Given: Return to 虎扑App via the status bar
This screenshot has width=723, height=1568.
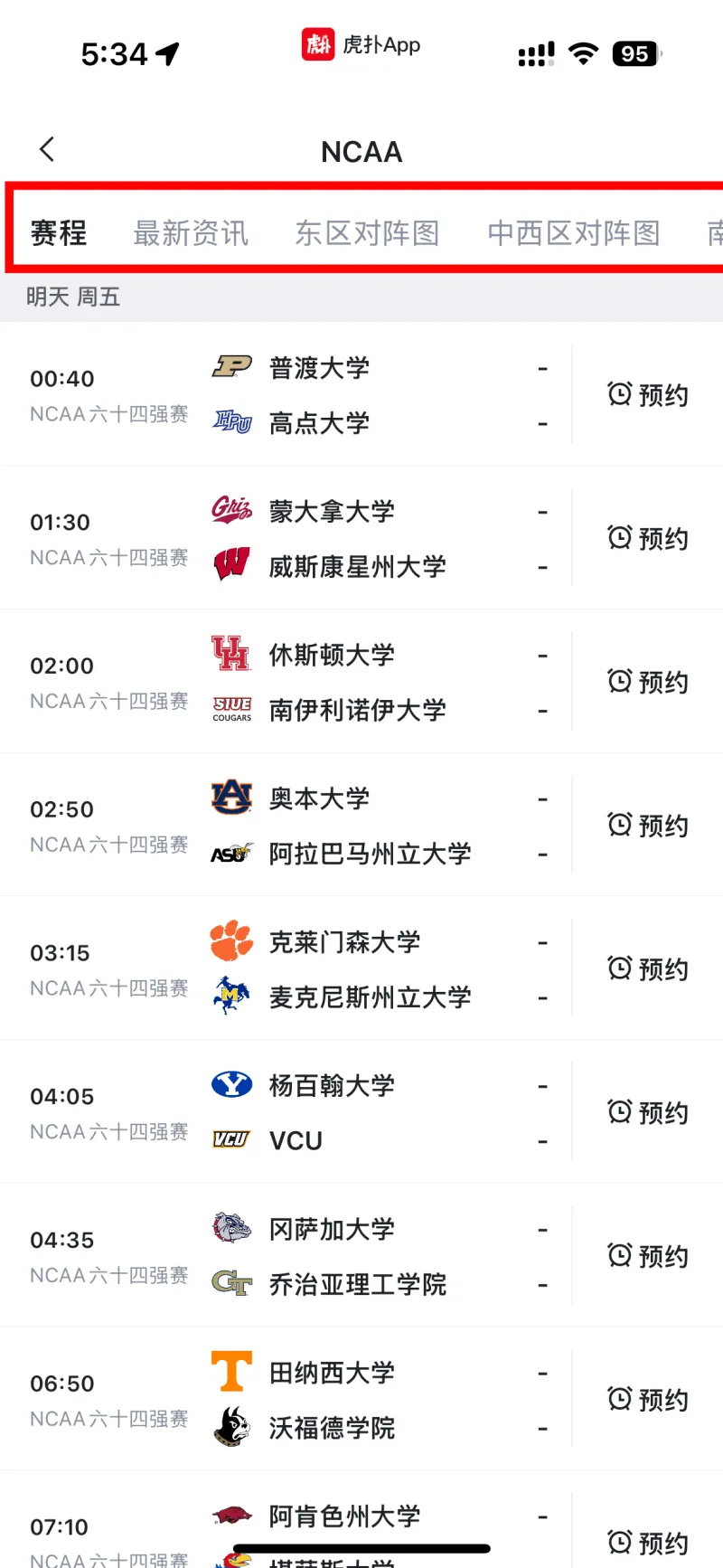Looking at the screenshot, I should tap(361, 44).
